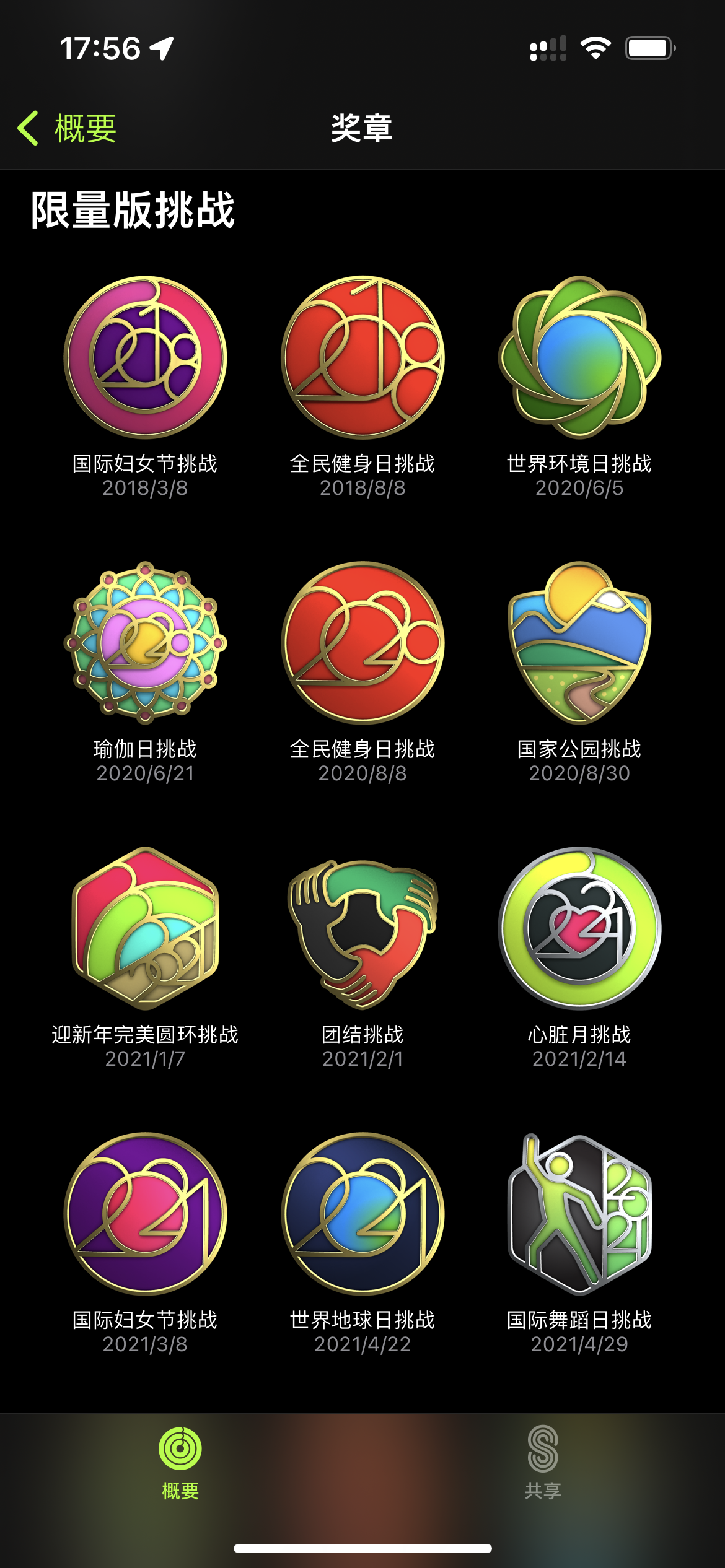Open the 心脏月挑战 badge
The image size is (725, 1568).
pyautogui.click(x=579, y=929)
